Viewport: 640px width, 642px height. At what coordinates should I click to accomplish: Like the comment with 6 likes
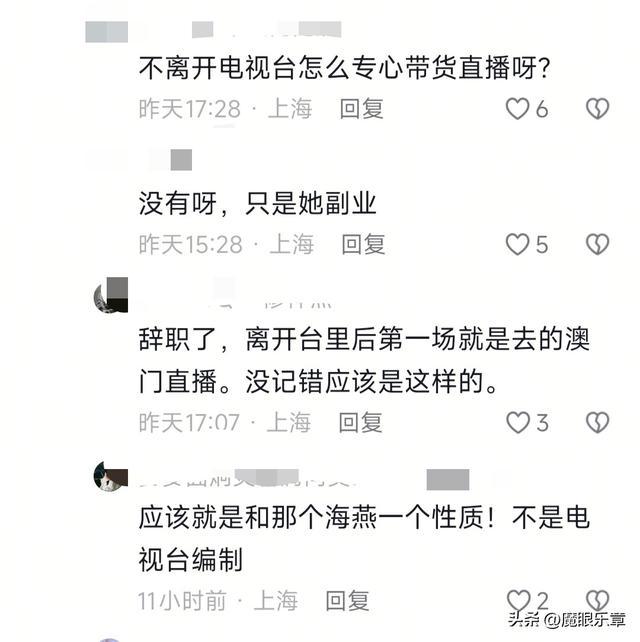click(x=517, y=109)
